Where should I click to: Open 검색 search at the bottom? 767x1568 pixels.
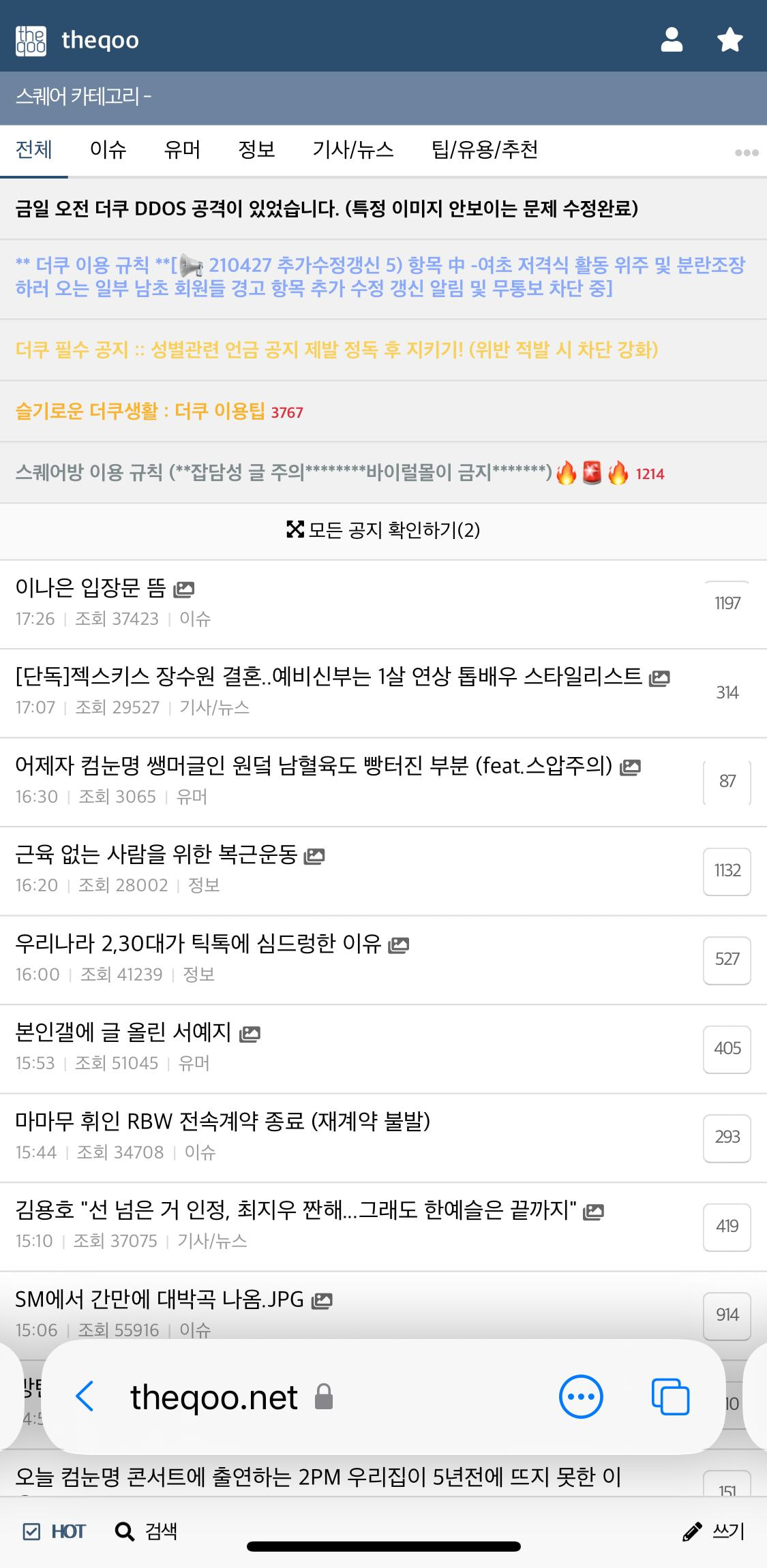click(147, 1532)
